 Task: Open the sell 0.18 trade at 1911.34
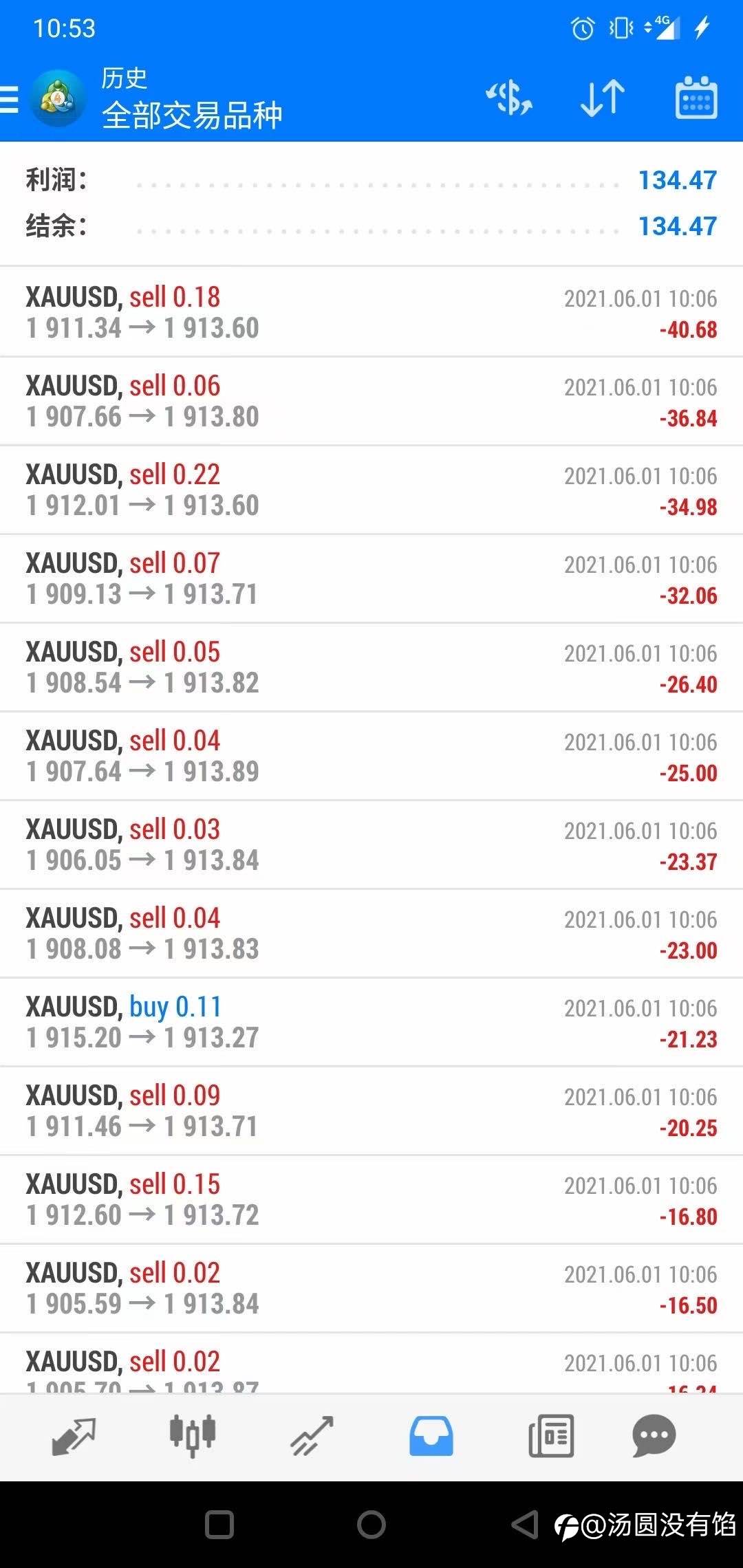click(x=371, y=312)
